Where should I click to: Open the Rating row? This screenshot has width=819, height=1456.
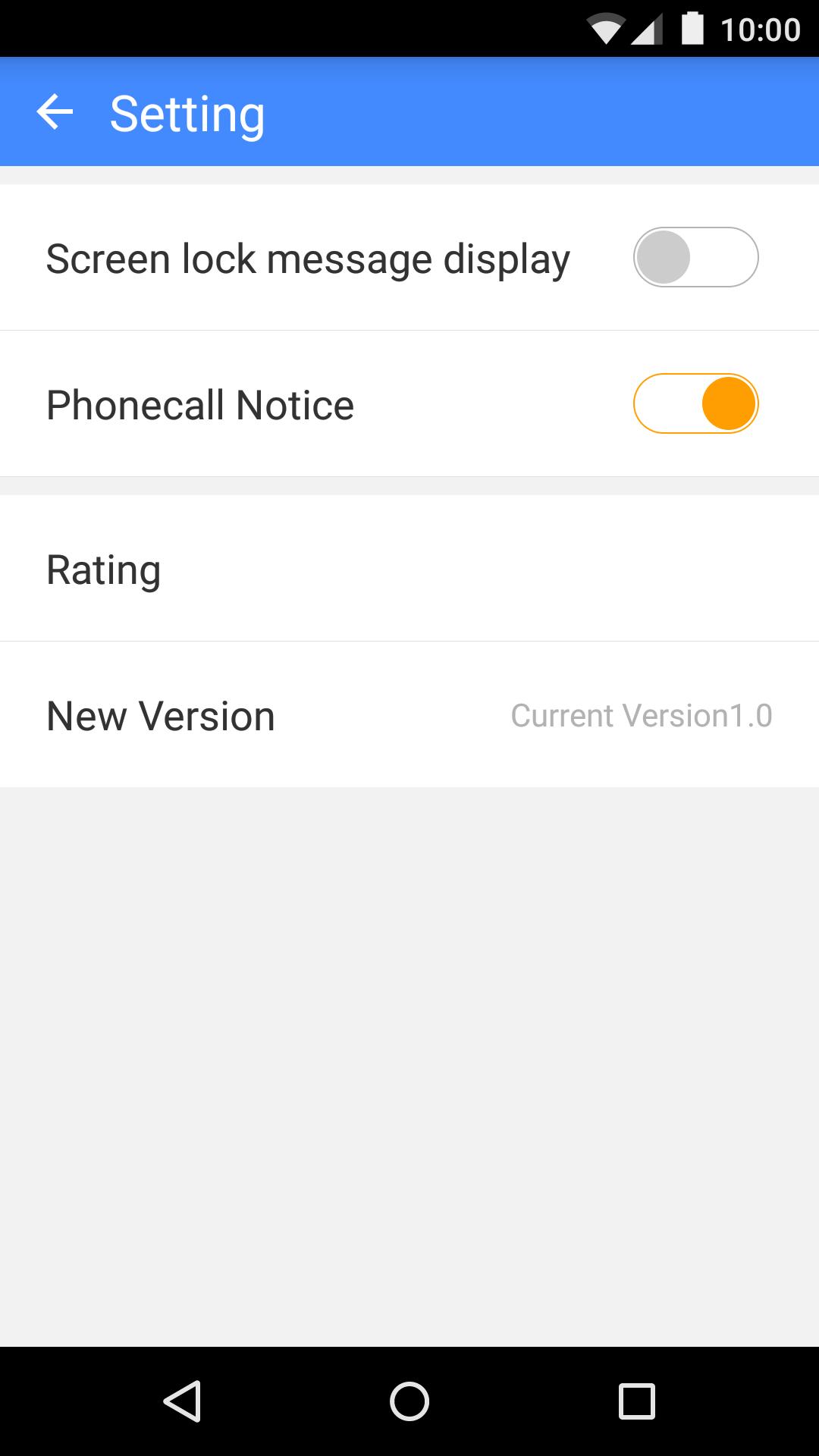tap(409, 569)
